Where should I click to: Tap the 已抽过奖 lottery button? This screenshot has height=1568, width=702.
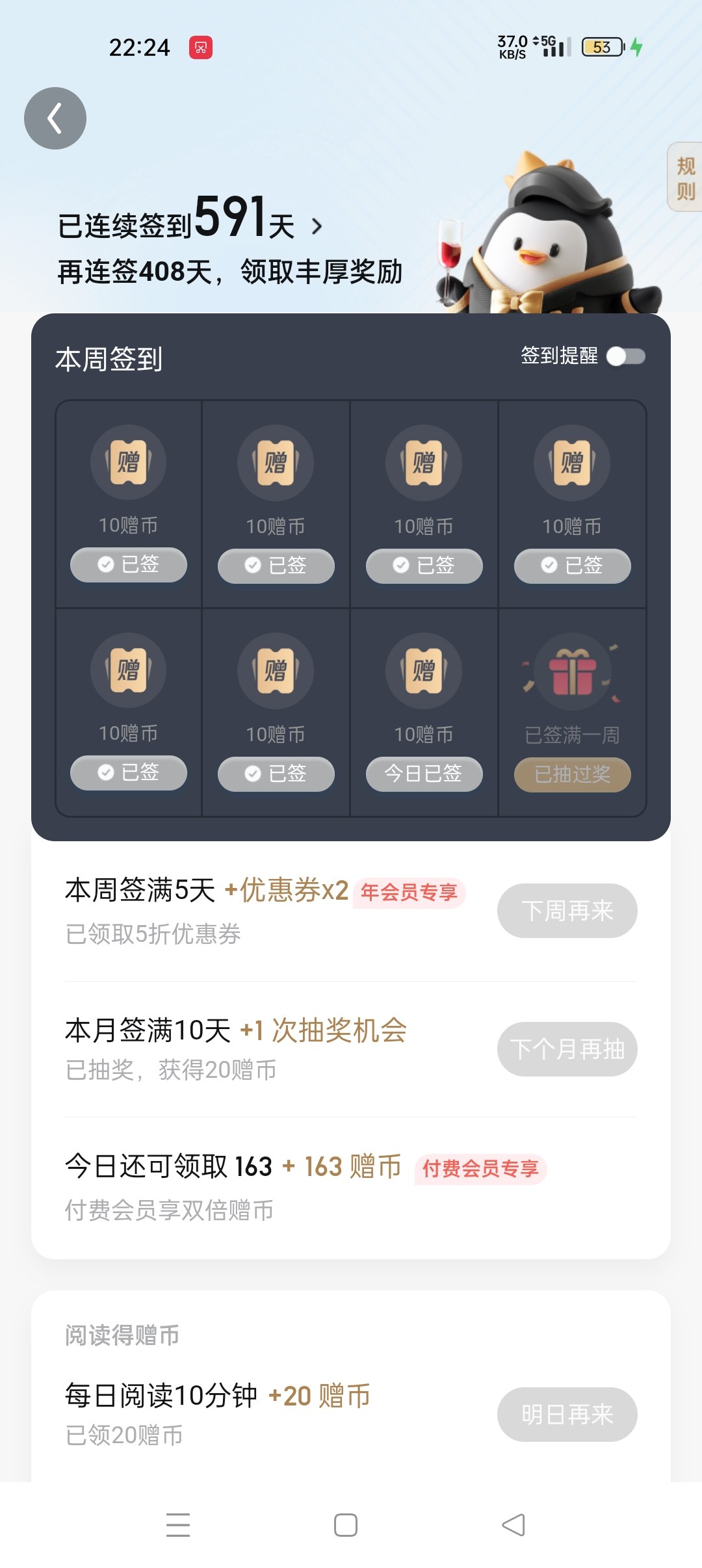click(x=572, y=774)
